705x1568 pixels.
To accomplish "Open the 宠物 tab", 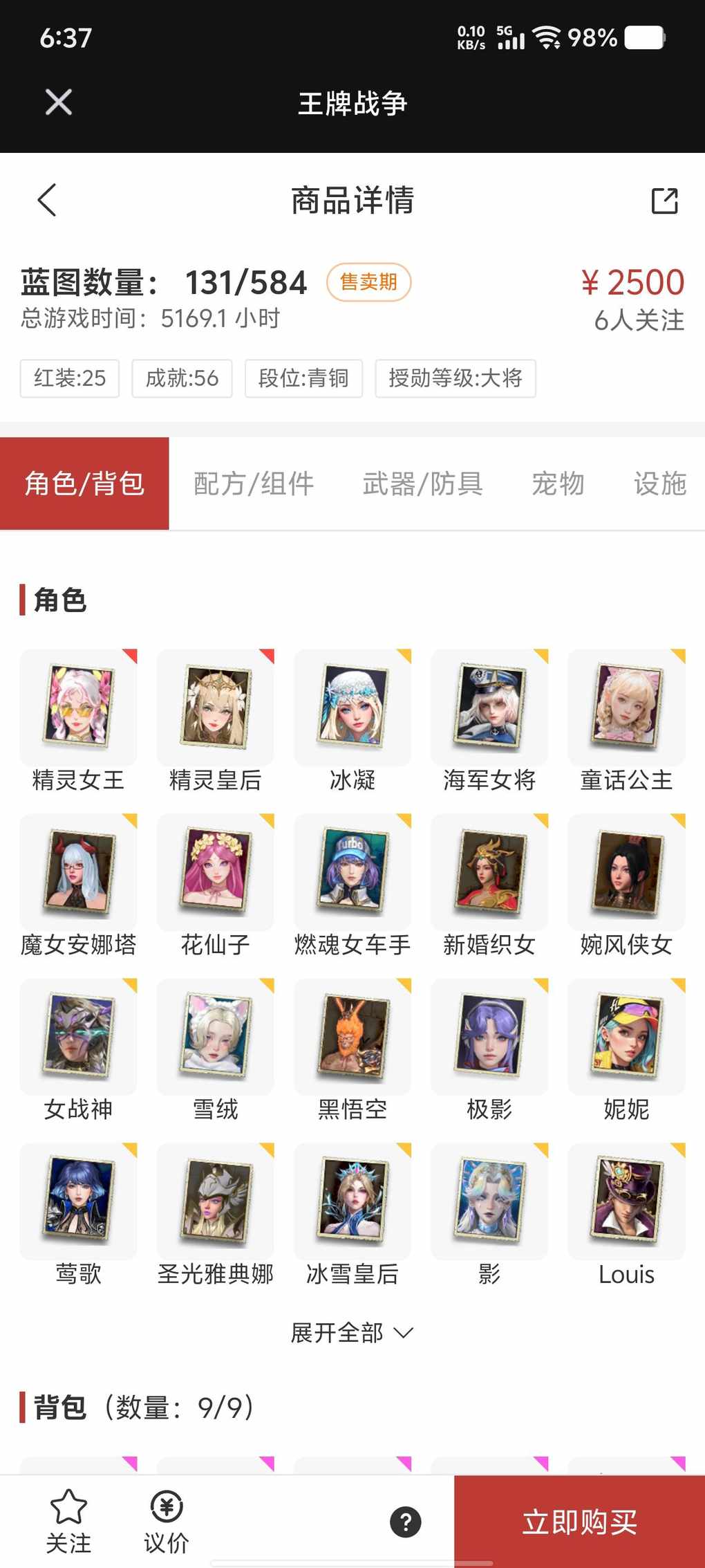I will coord(558,483).
